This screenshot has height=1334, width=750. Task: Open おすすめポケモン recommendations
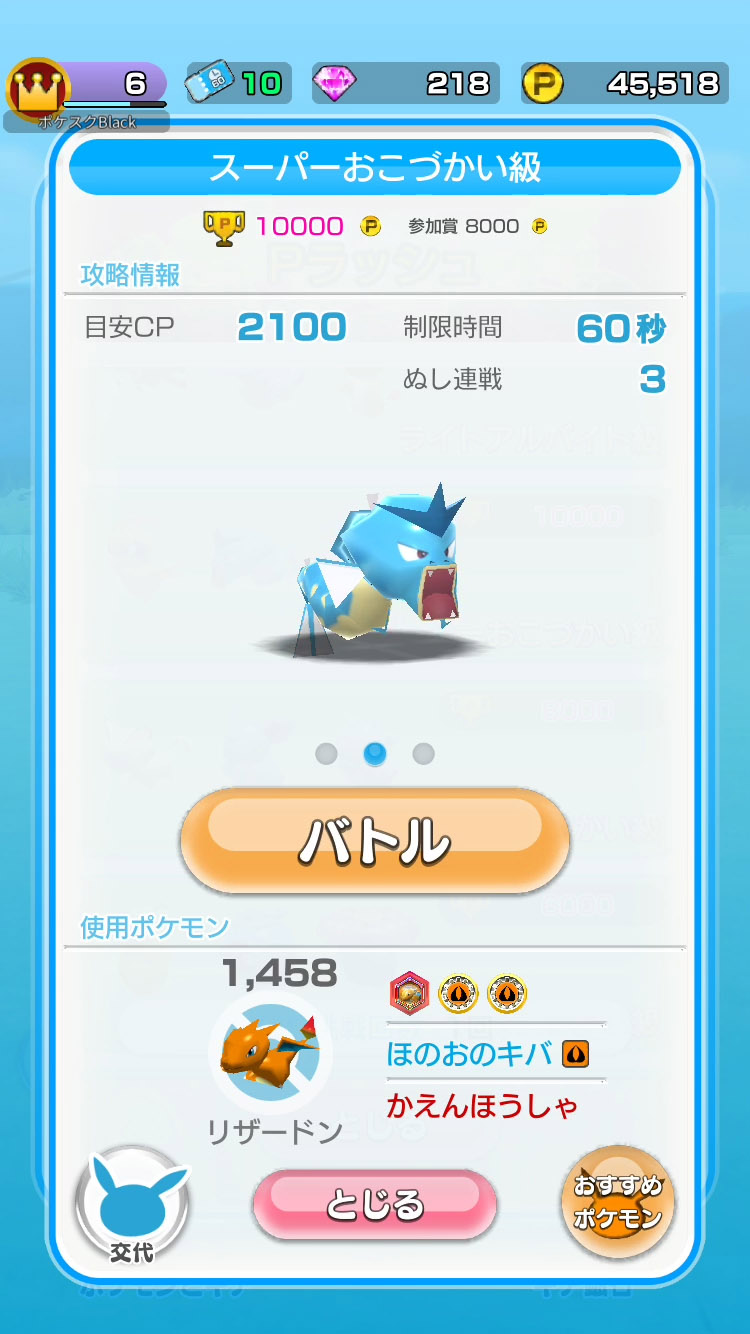[x=617, y=1203]
